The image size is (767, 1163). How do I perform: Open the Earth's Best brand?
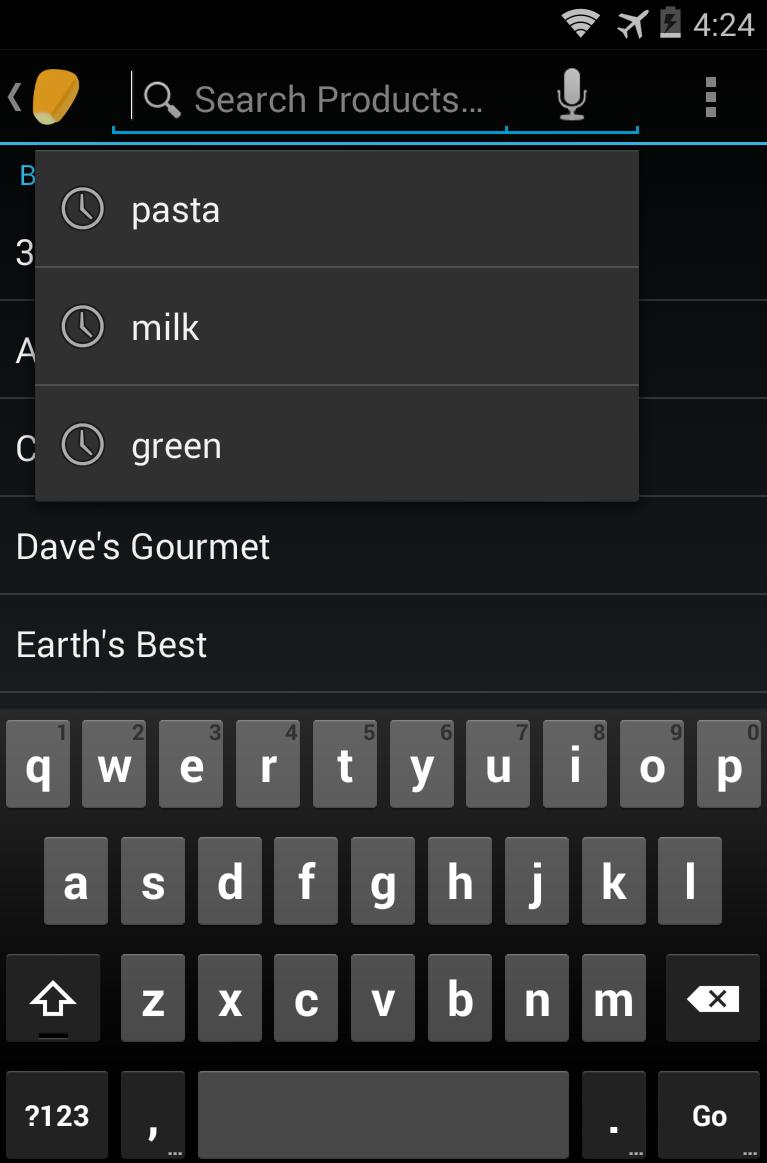383,645
